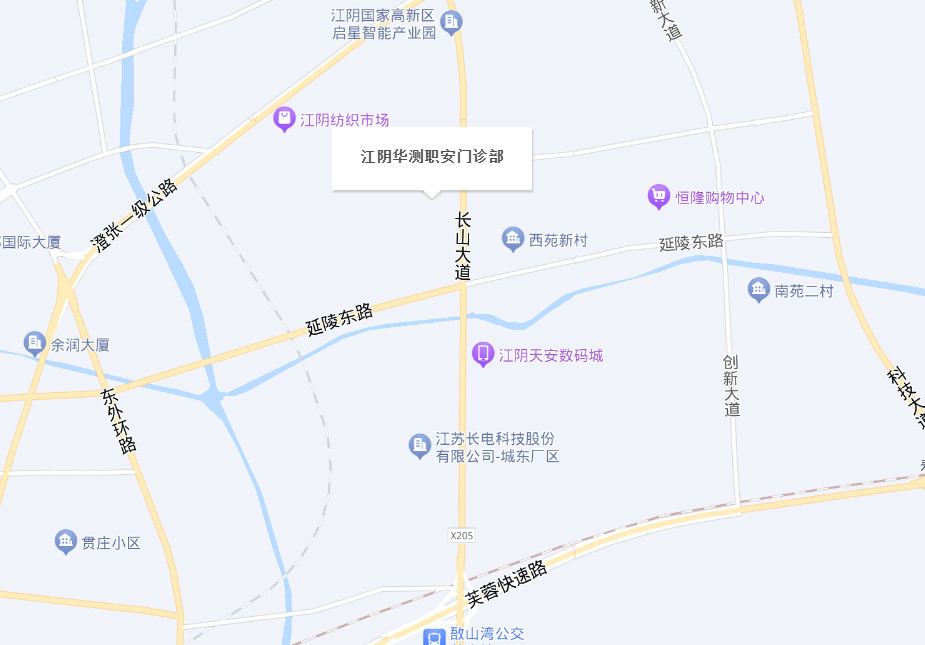This screenshot has height=645, width=925.
Task: Tap the 江阴华测职安门诊部 info bubble
Action: (x=432, y=158)
